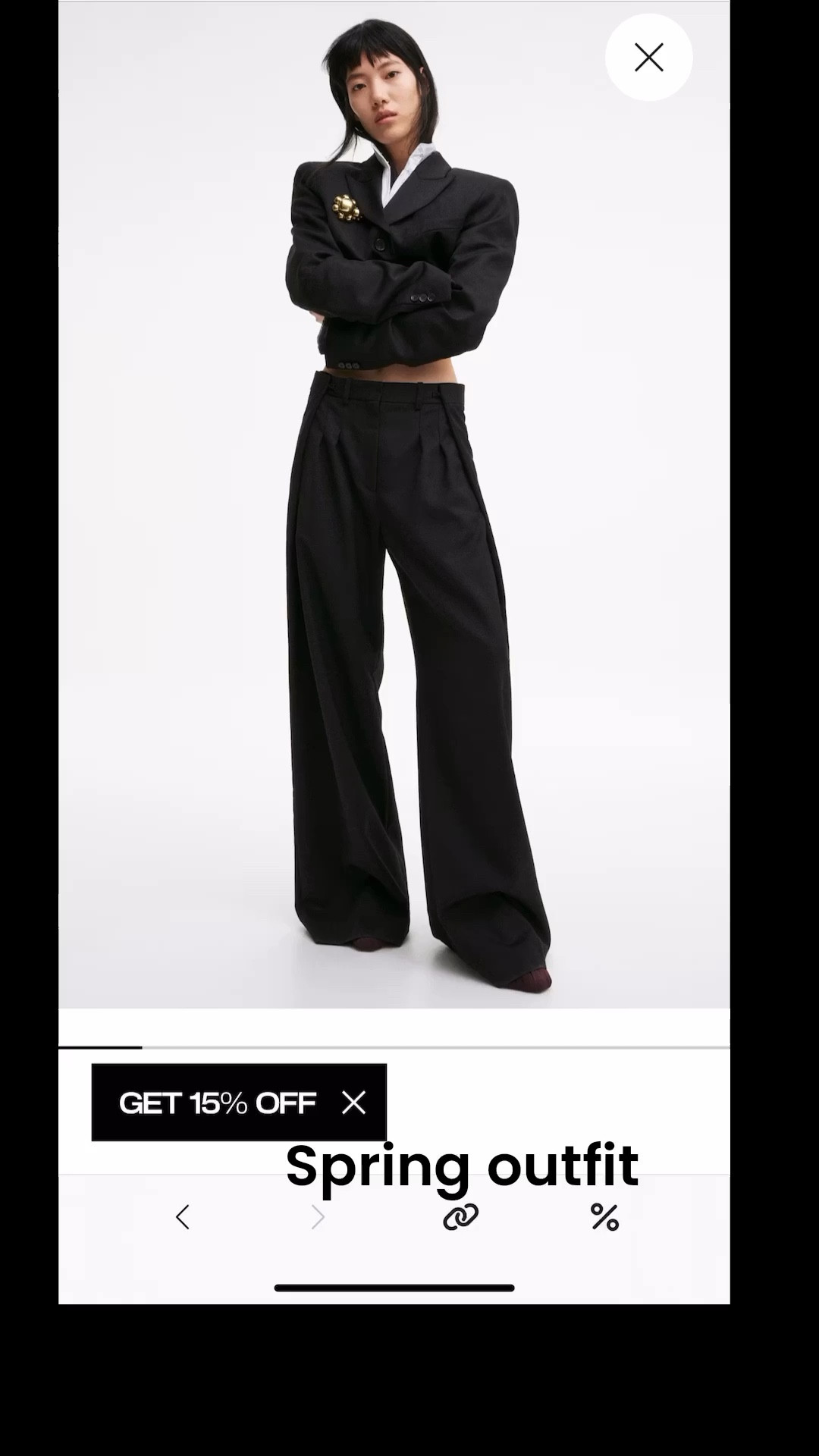Image resolution: width=819 pixels, height=1456 pixels.
Task: Tap the X inside the promo banner
Action: click(x=354, y=1103)
